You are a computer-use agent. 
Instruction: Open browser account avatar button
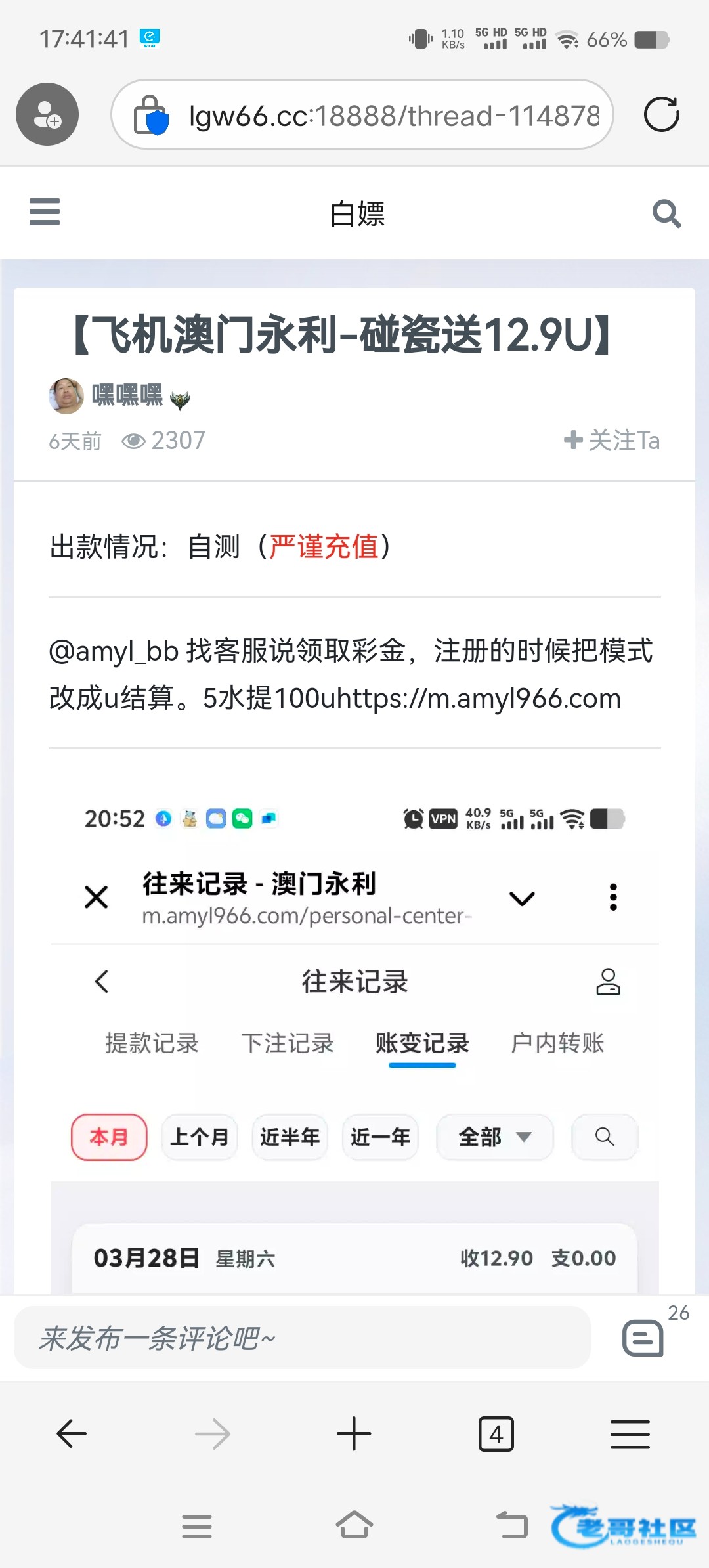(x=47, y=114)
